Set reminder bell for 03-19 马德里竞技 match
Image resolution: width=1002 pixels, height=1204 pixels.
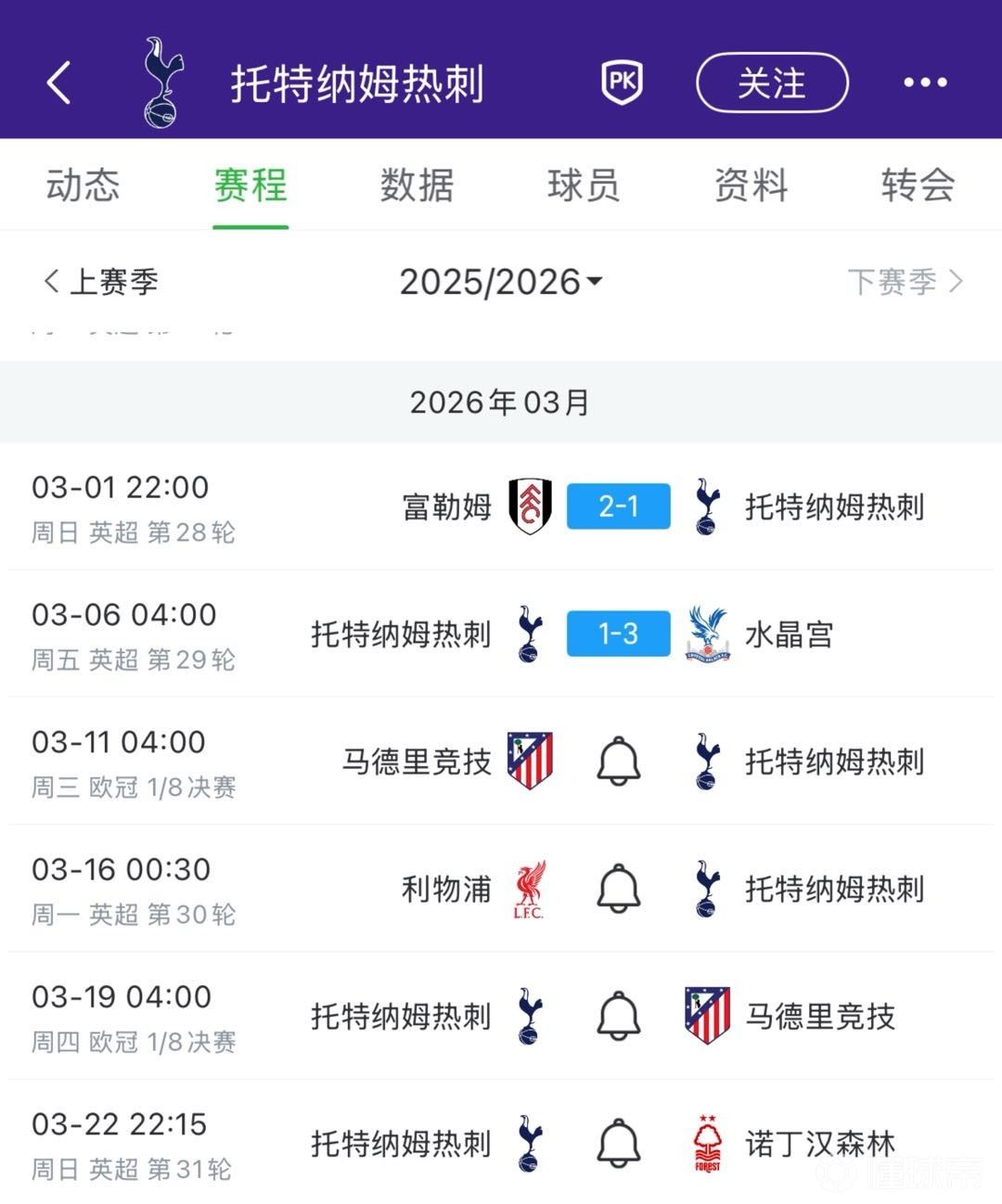(618, 1017)
